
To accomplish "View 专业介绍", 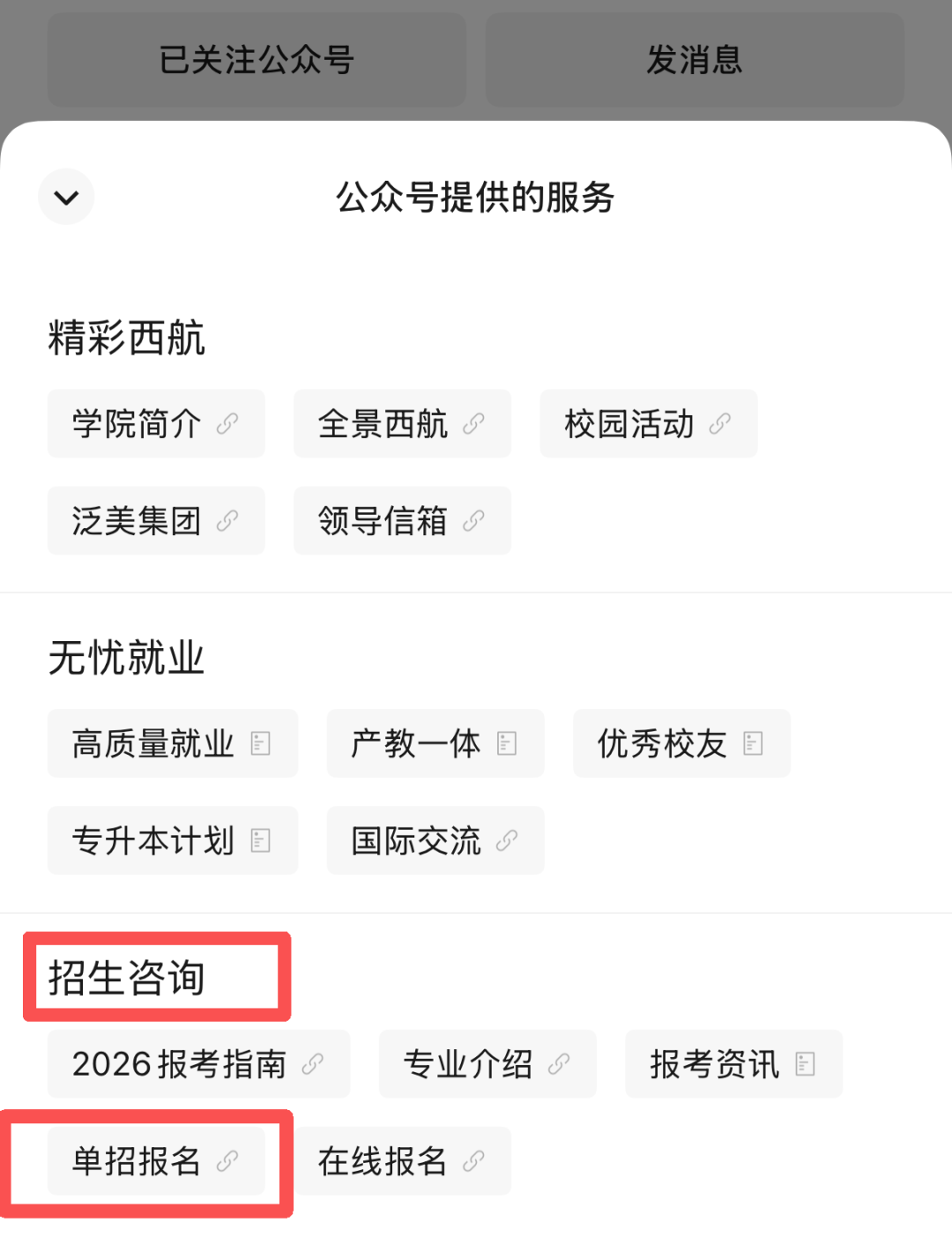I will [x=487, y=1064].
